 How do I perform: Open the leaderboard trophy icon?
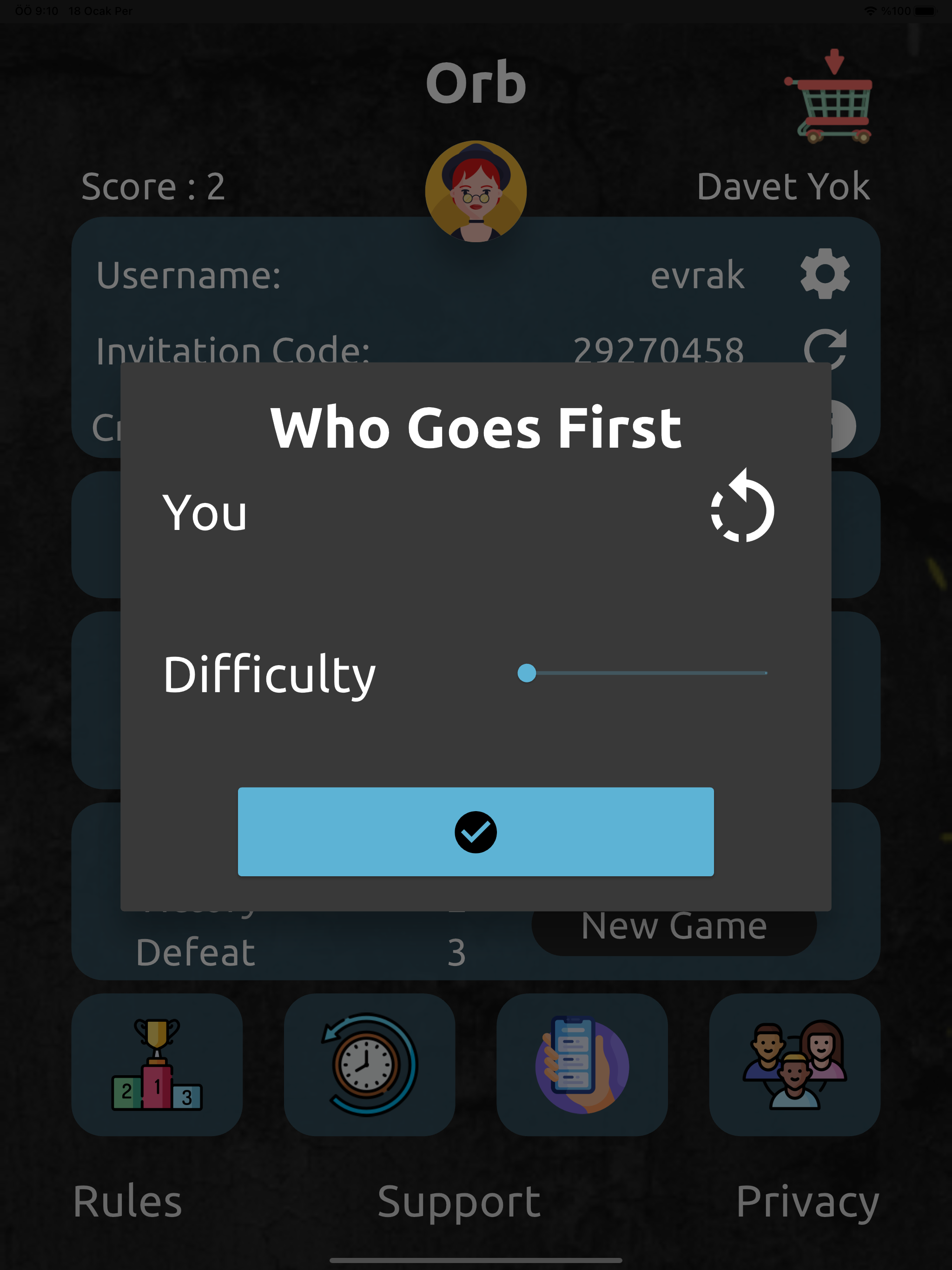[156, 1065]
